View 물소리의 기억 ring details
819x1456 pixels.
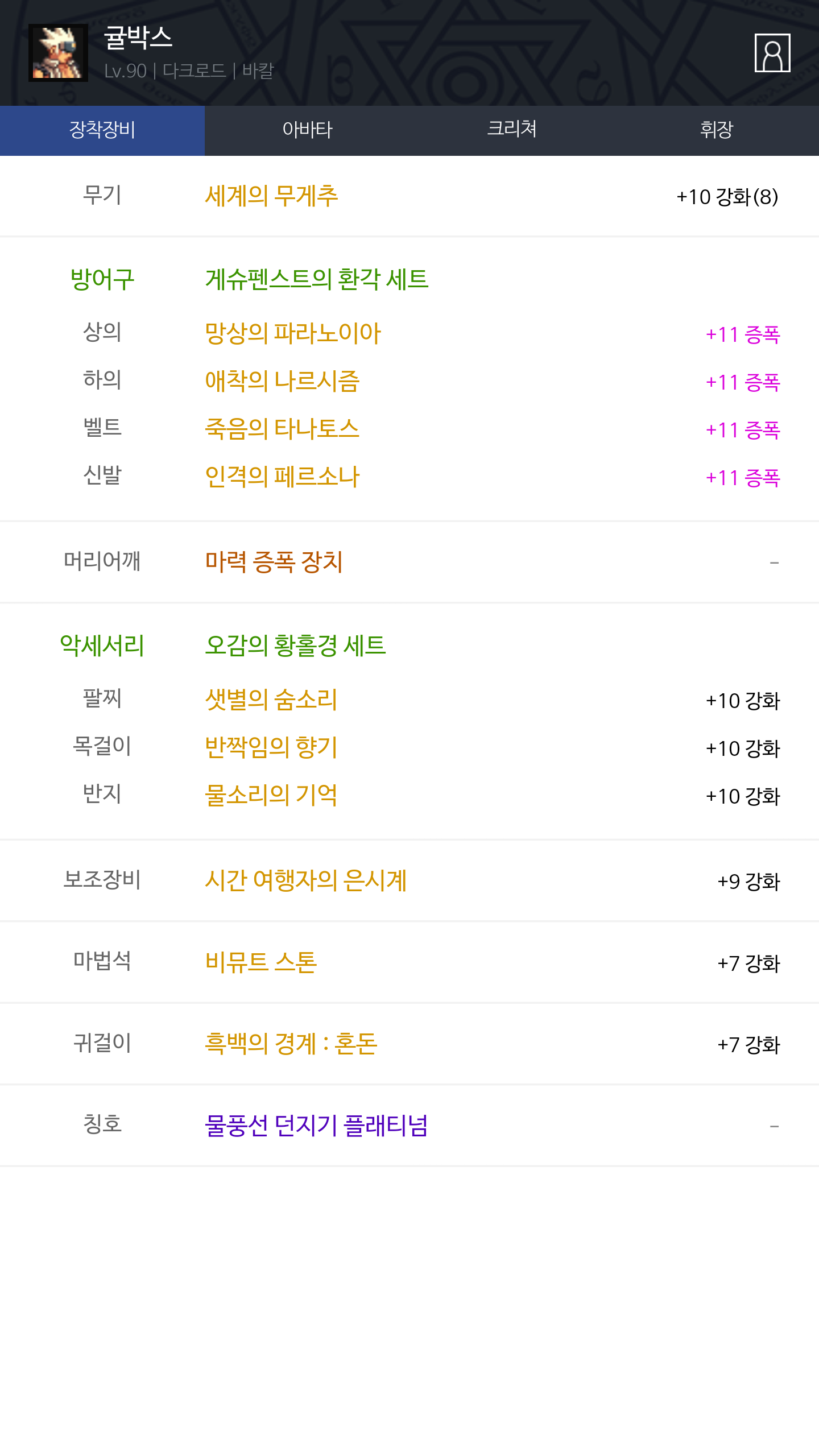pyautogui.click(x=271, y=795)
